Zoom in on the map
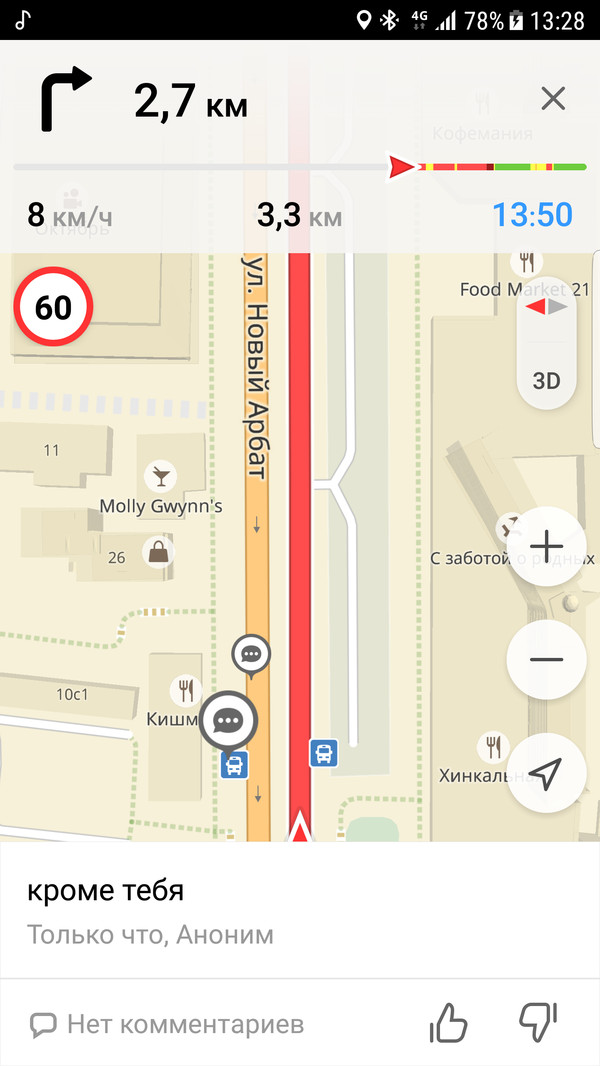This screenshot has height=1066, width=600. (x=546, y=546)
